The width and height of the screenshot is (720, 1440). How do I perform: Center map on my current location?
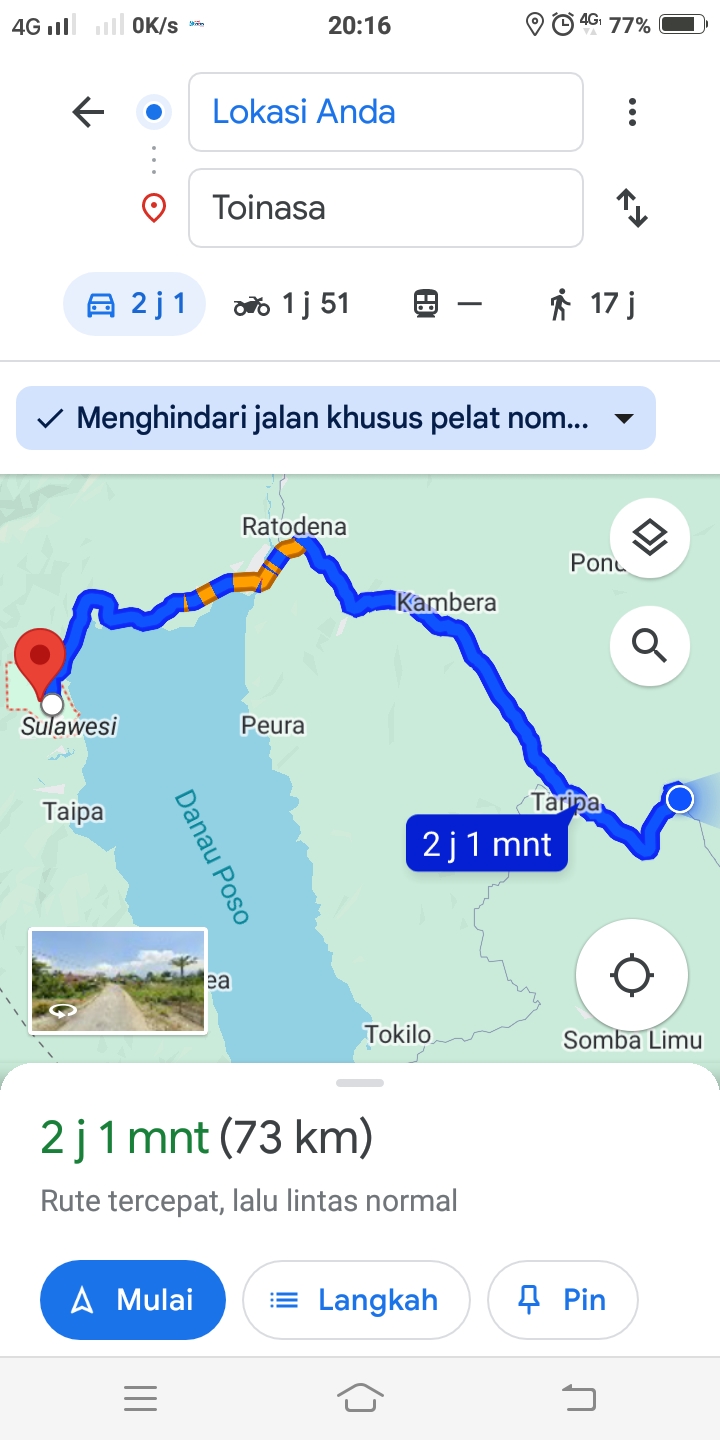632,975
